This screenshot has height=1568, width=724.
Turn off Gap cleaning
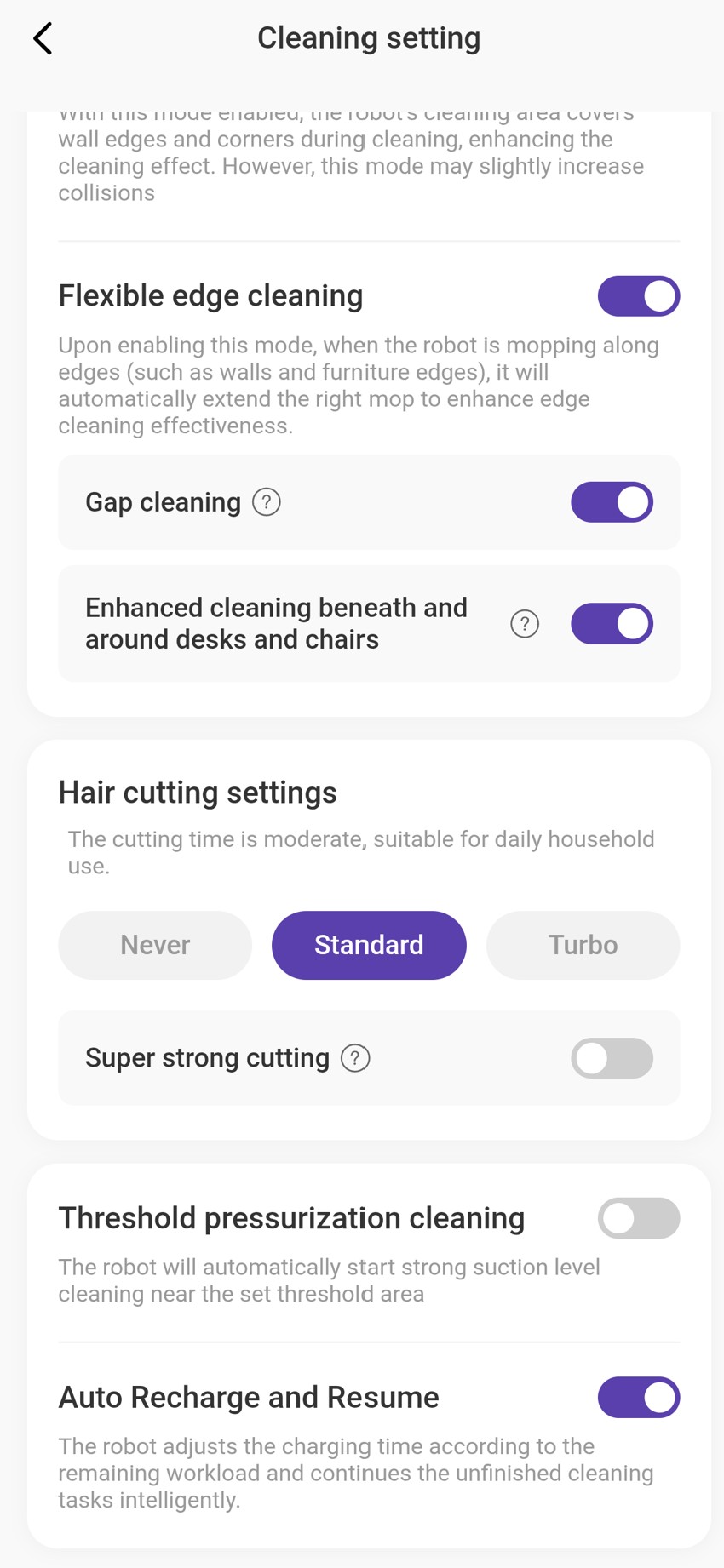click(x=612, y=502)
